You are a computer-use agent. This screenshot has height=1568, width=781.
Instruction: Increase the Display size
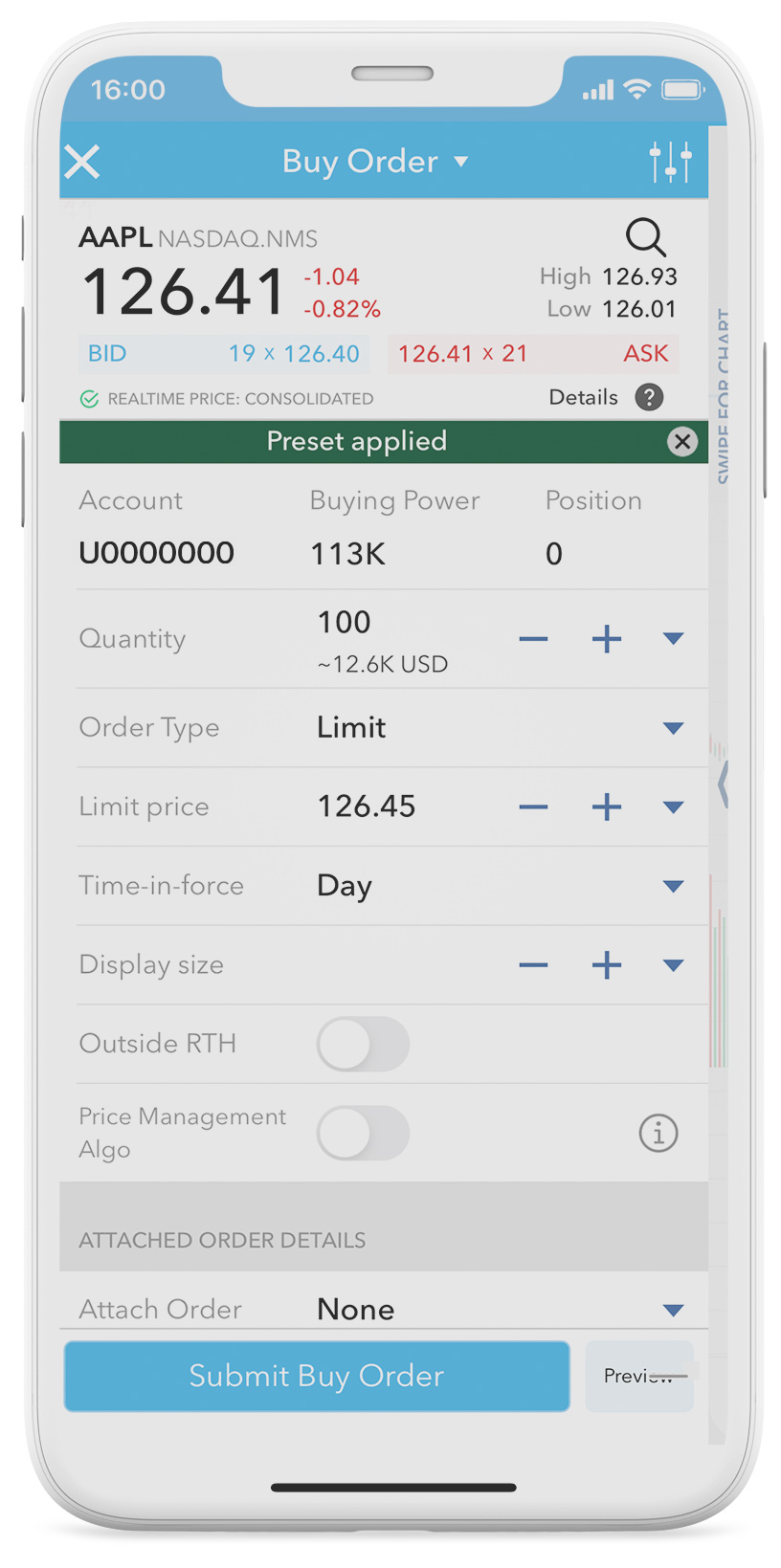coord(607,965)
